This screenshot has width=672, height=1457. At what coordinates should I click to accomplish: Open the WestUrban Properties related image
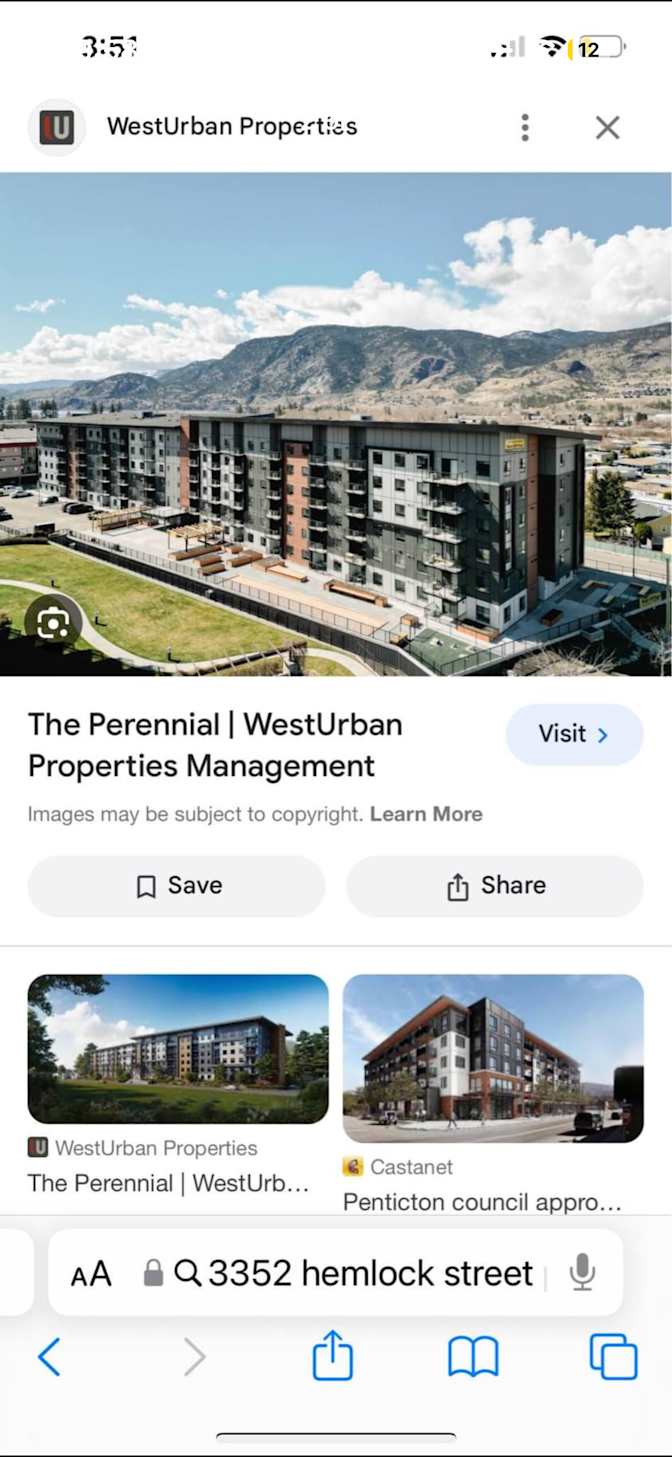178,1049
